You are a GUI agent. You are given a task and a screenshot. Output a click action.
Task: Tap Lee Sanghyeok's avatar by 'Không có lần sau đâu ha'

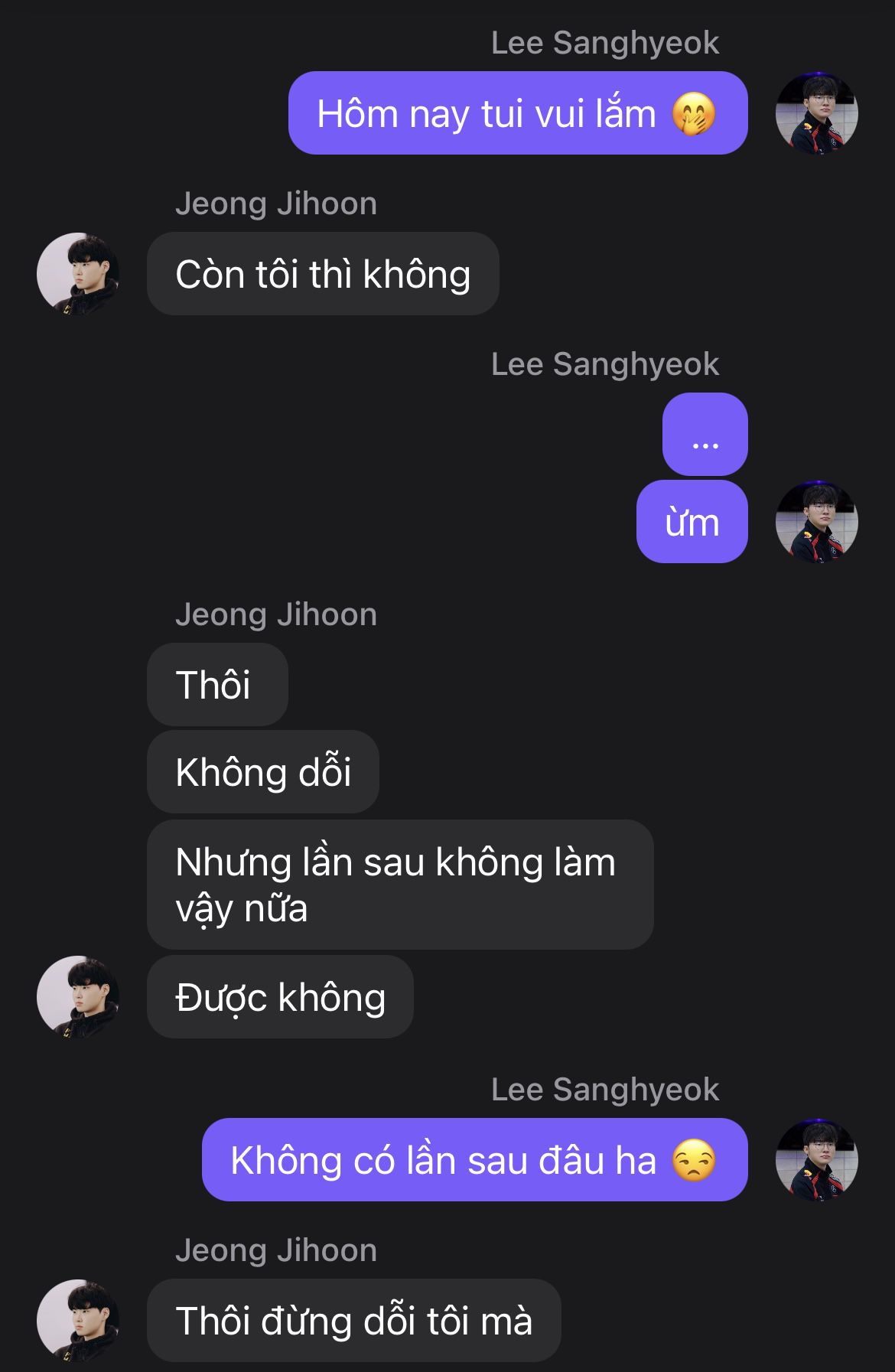click(816, 1160)
